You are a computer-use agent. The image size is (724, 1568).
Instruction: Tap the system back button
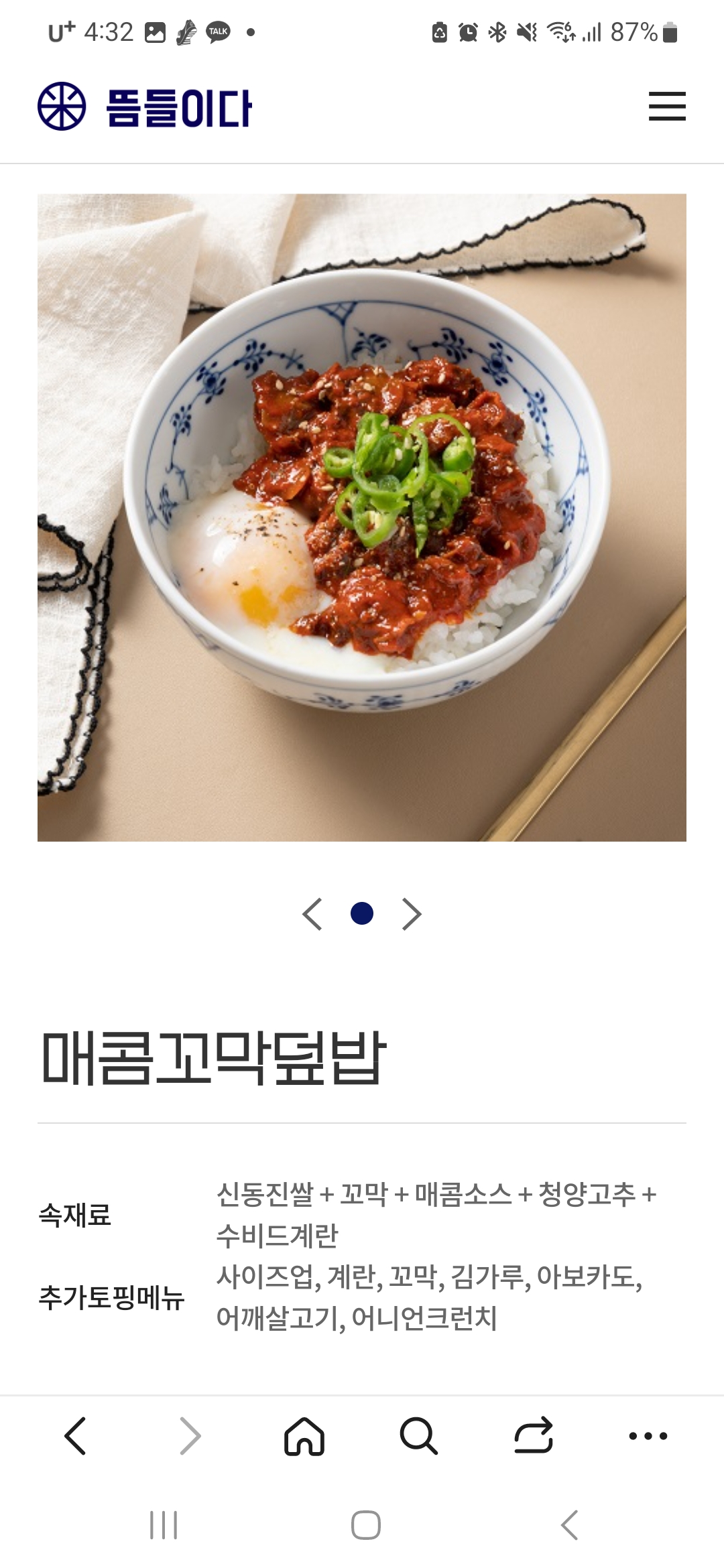(x=570, y=1526)
